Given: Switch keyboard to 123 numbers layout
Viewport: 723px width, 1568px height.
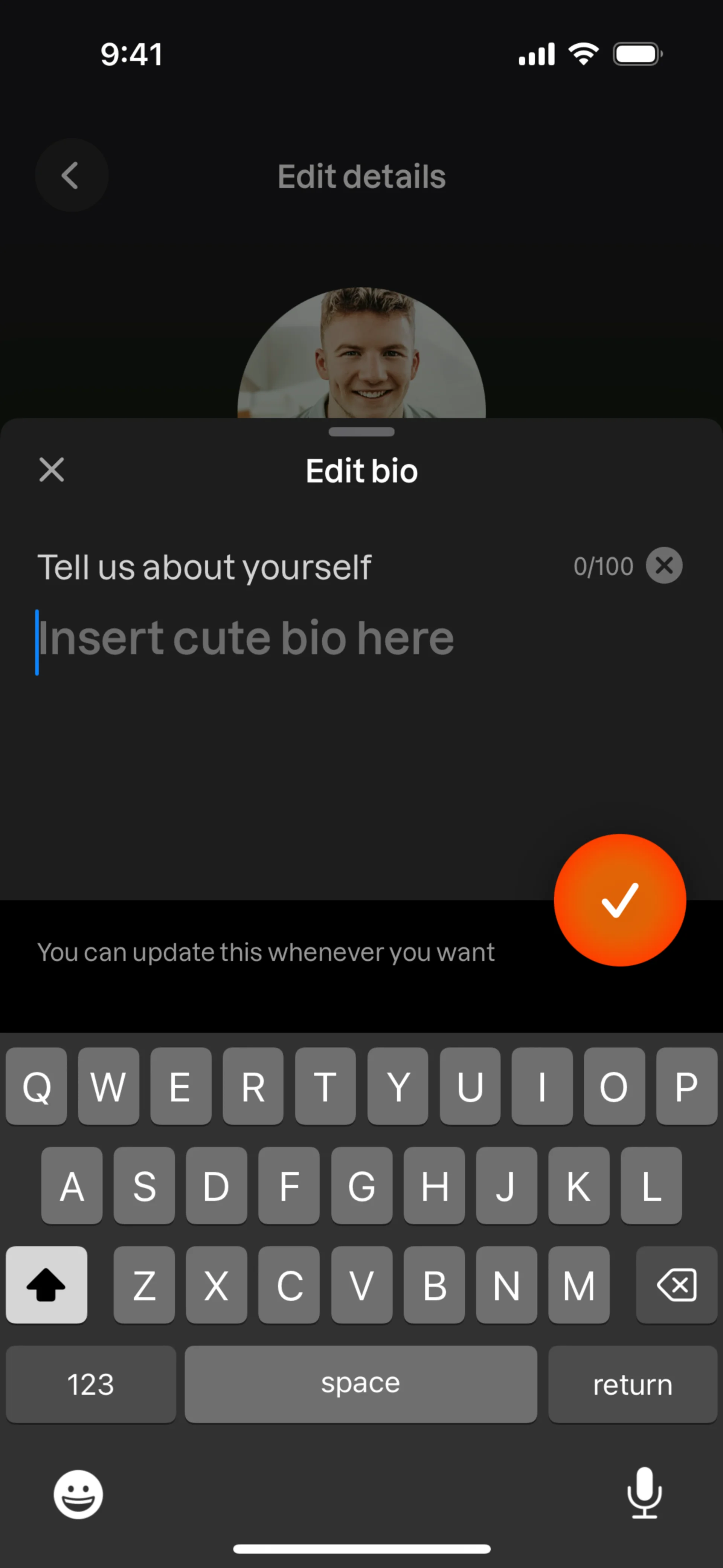Looking at the screenshot, I should 91,1384.
